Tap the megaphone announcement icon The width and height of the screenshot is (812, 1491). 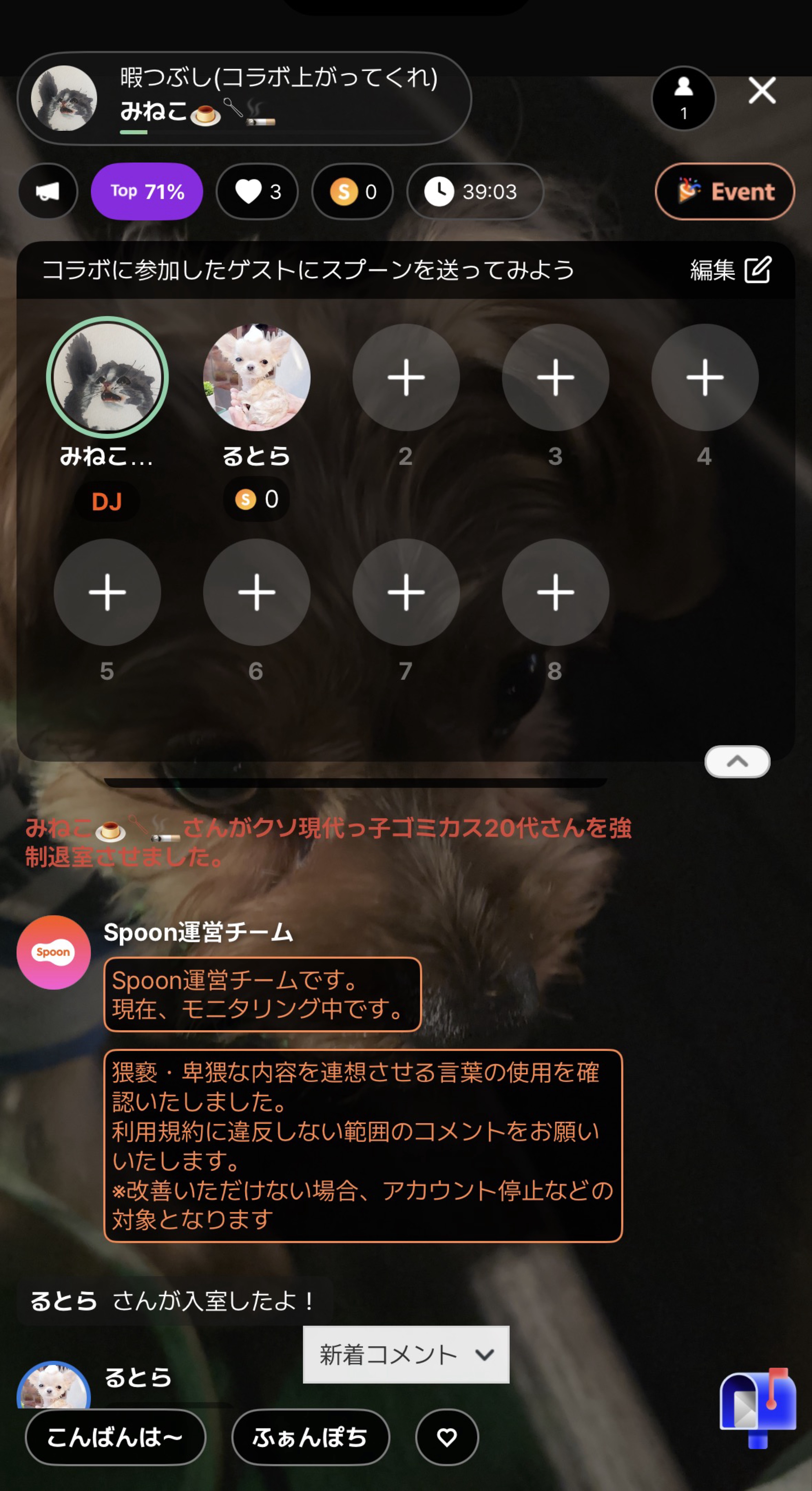click(48, 192)
